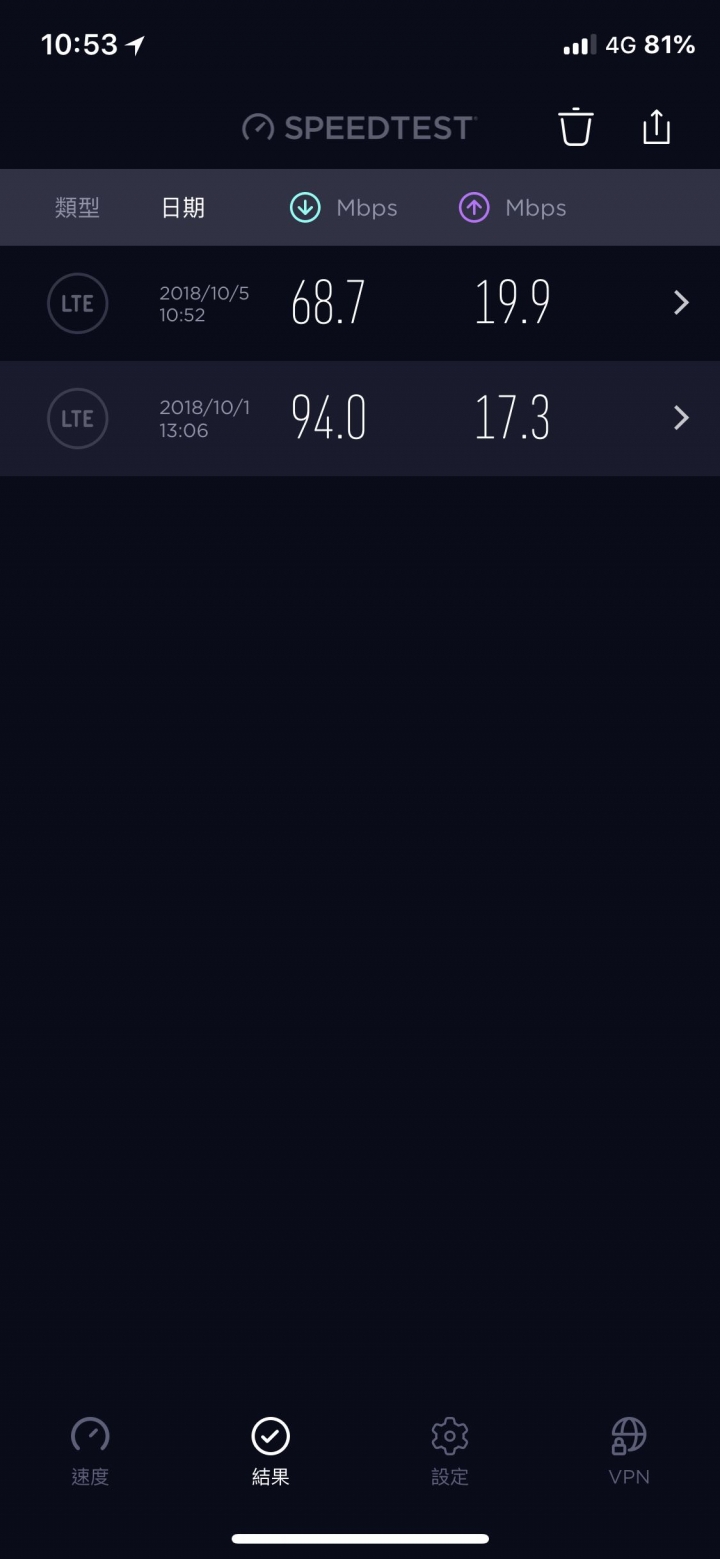The image size is (720, 1559).
Task: Delete results with the trash icon
Action: (x=575, y=127)
